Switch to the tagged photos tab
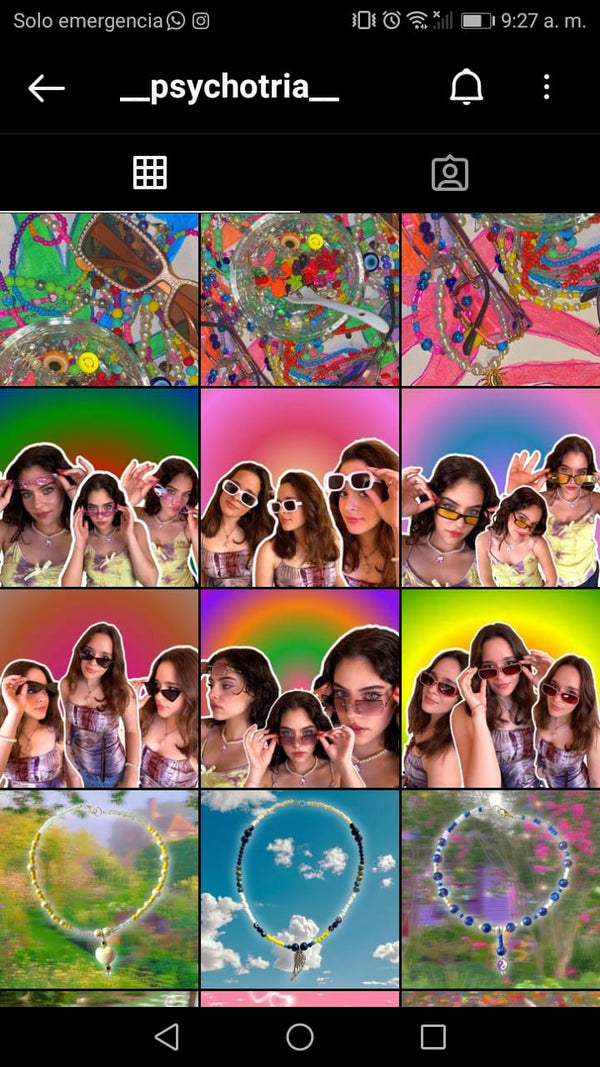The width and height of the screenshot is (600, 1067). tap(450, 174)
